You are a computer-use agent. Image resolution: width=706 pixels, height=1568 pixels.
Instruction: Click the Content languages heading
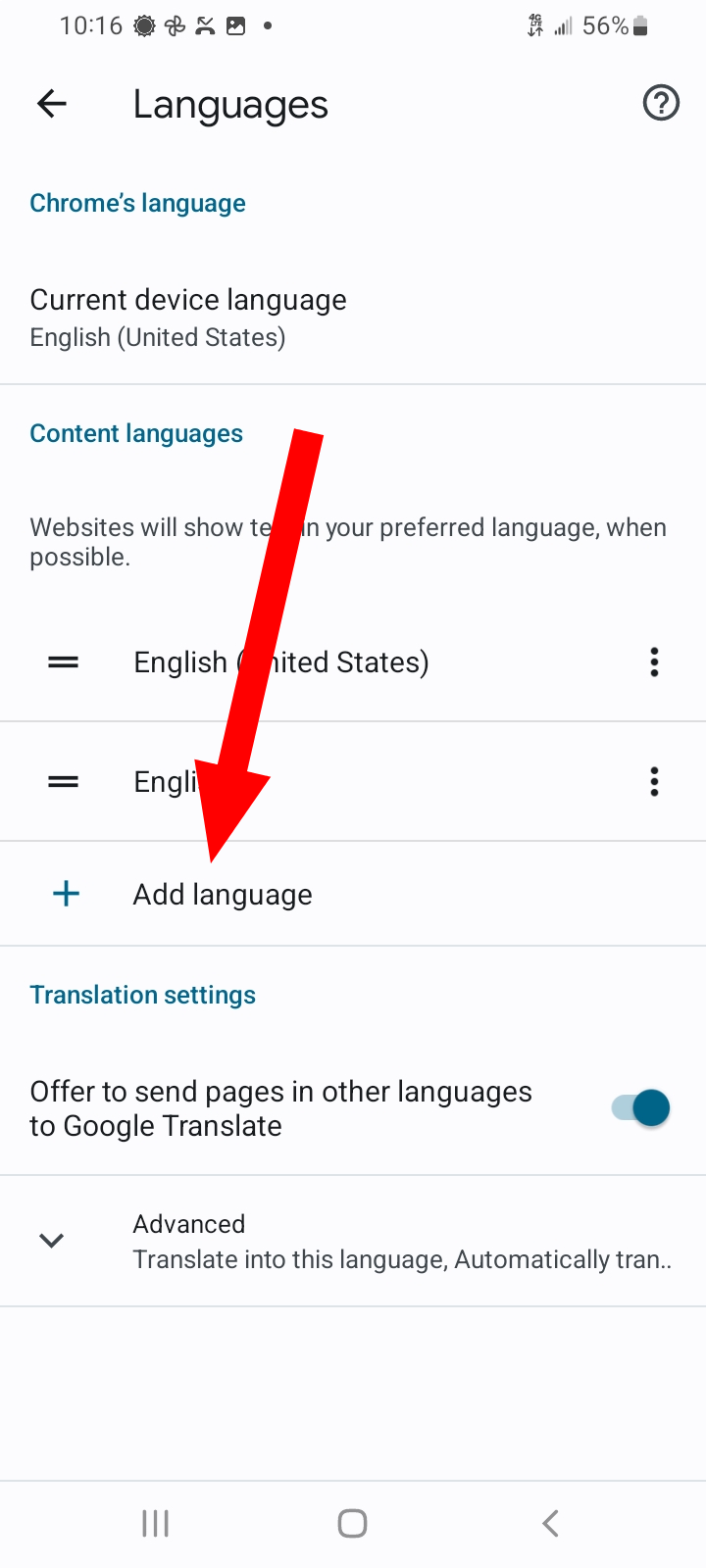pos(136,432)
